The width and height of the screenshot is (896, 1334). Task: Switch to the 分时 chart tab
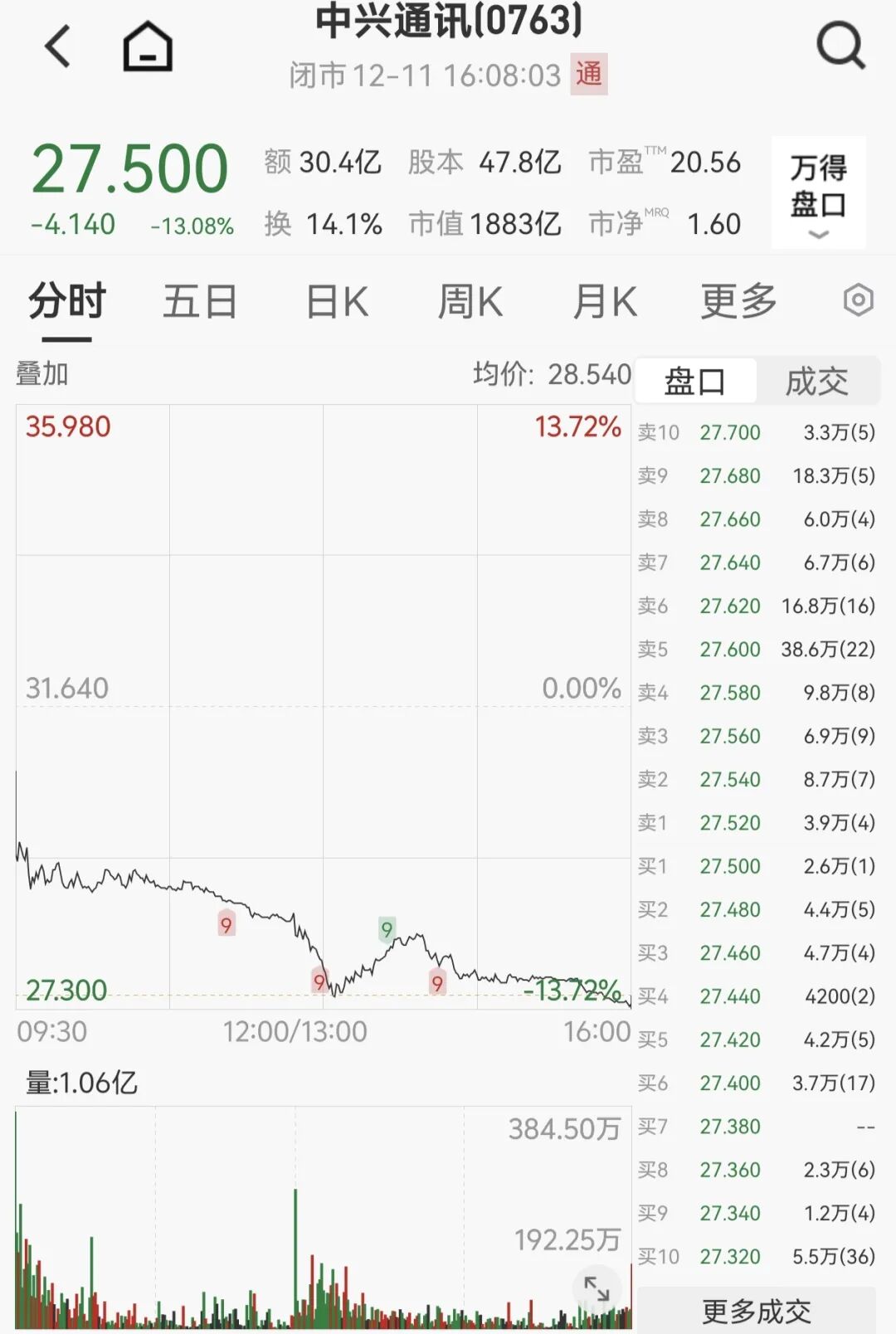pyautogui.click(x=67, y=301)
